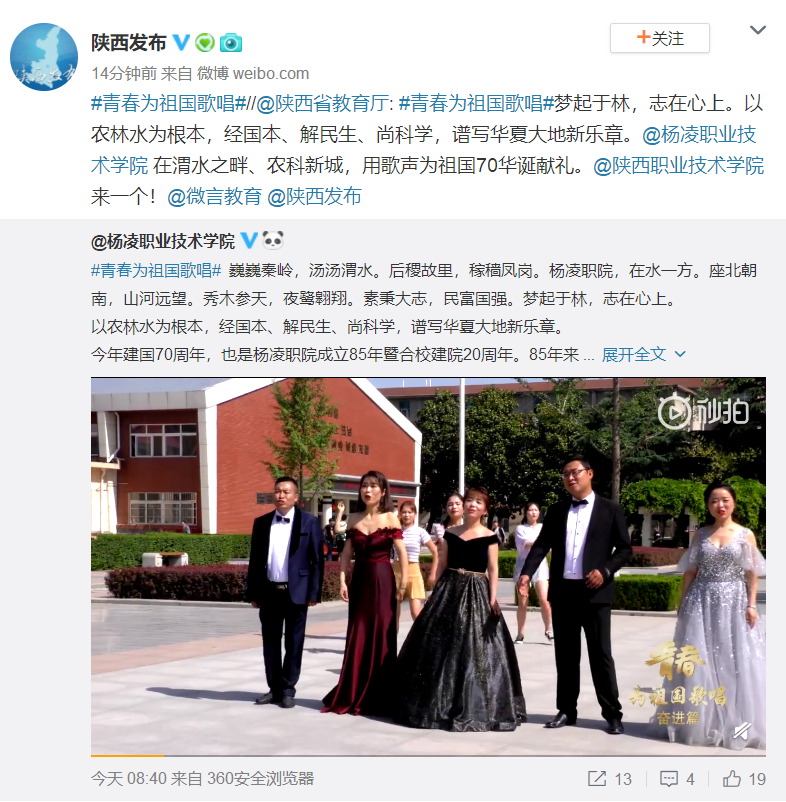Repost the original post with 13 reposts

pyautogui.click(x=610, y=778)
